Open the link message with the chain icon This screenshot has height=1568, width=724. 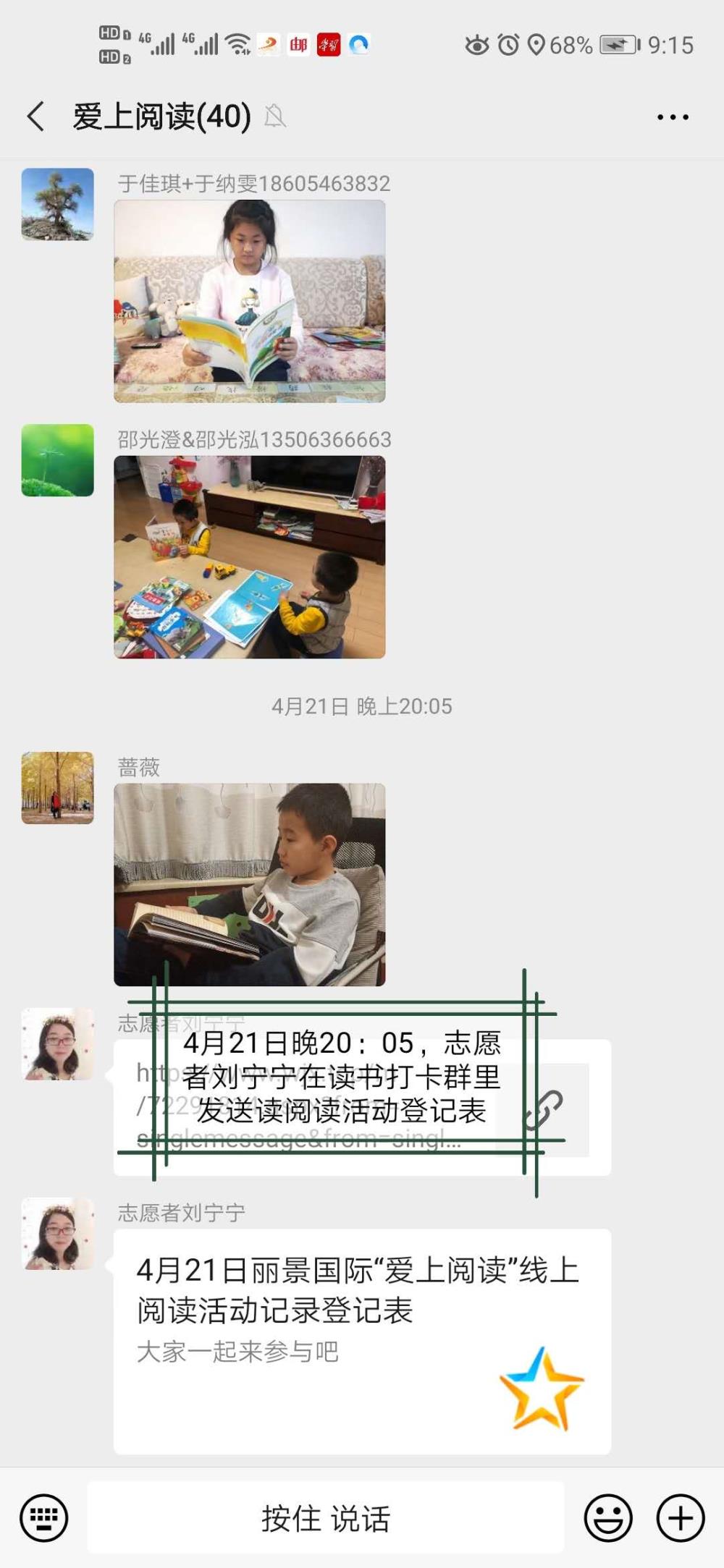click(362, 1107)
